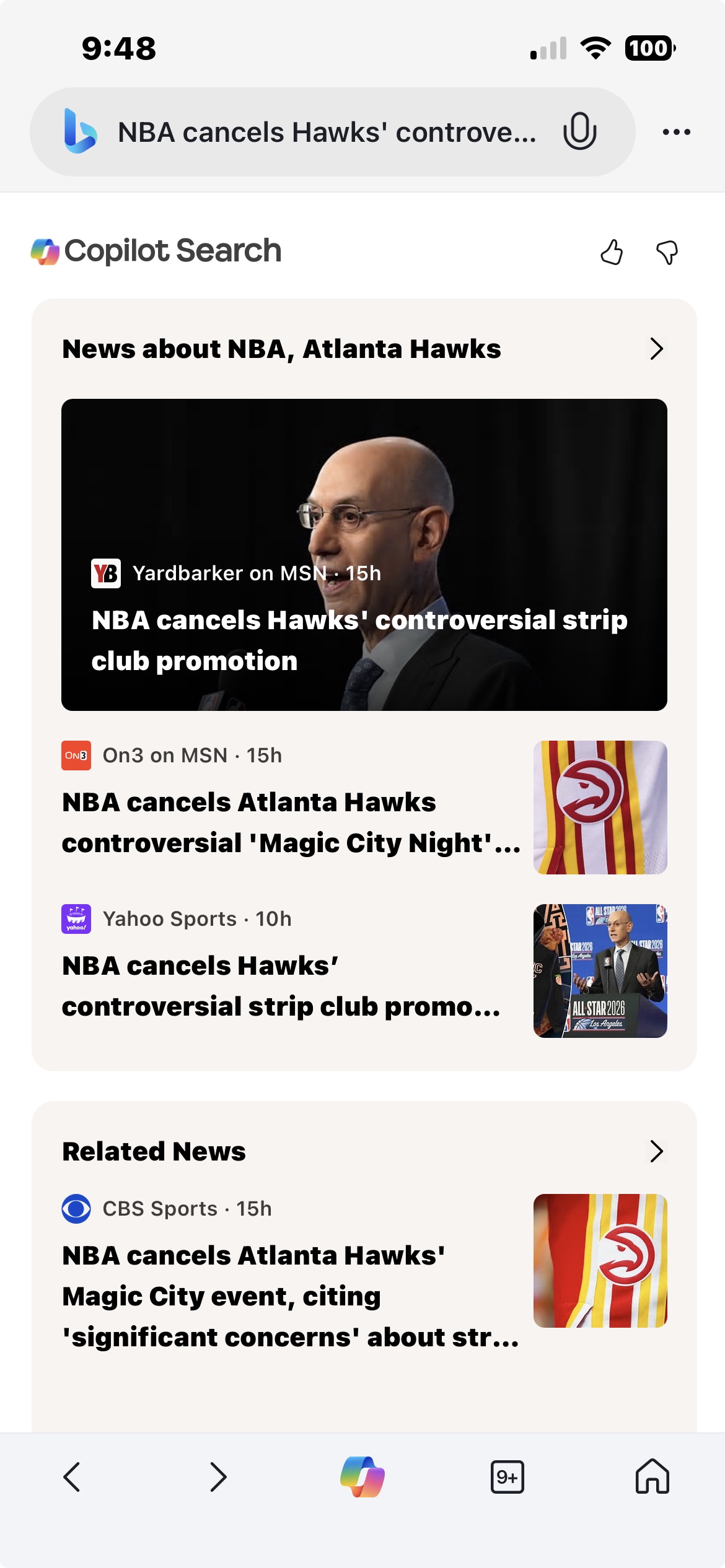The image size is (725, 1568).
Task: Open the three-dot overflow menu
Action: click(676, 132)
